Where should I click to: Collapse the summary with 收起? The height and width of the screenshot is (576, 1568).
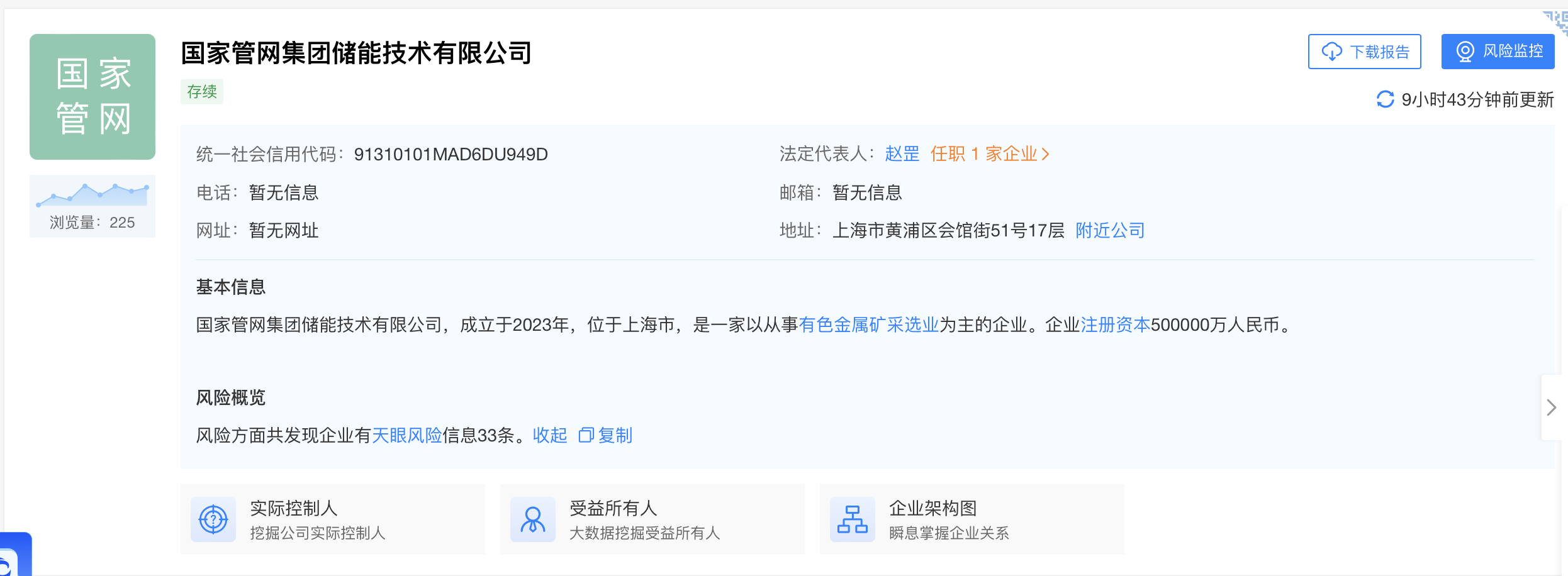coord(549,435)
